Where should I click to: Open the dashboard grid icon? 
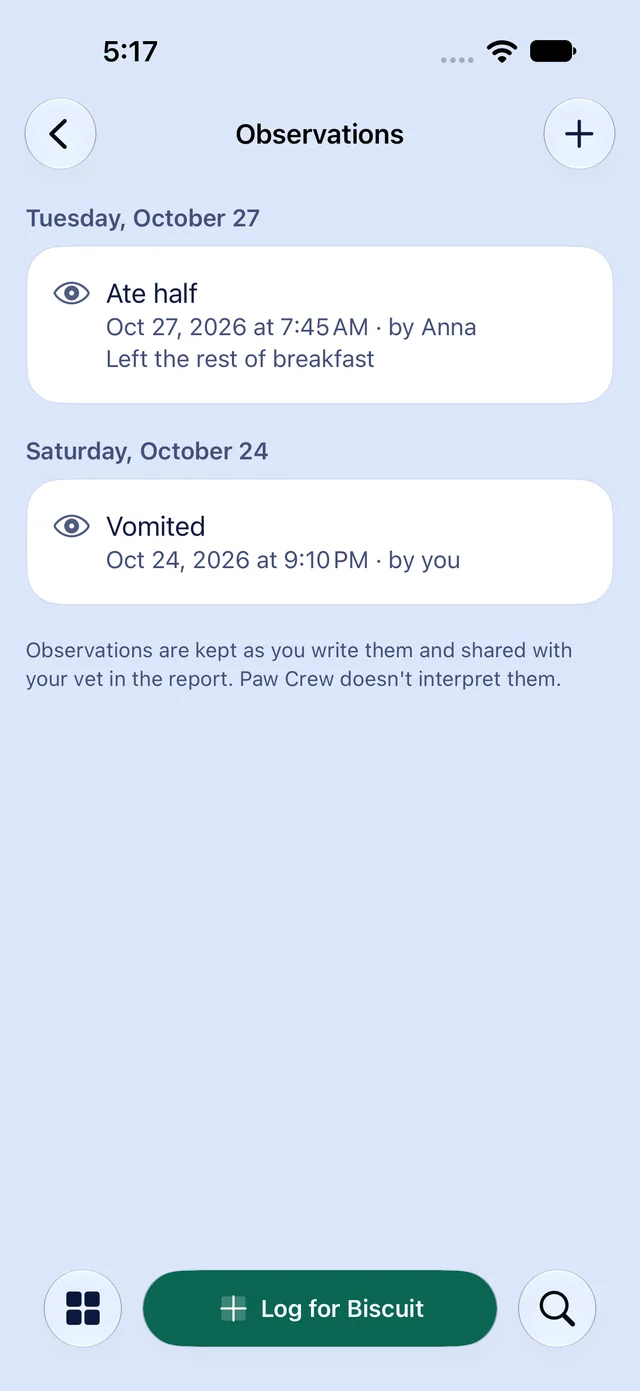pos(83,1308)
